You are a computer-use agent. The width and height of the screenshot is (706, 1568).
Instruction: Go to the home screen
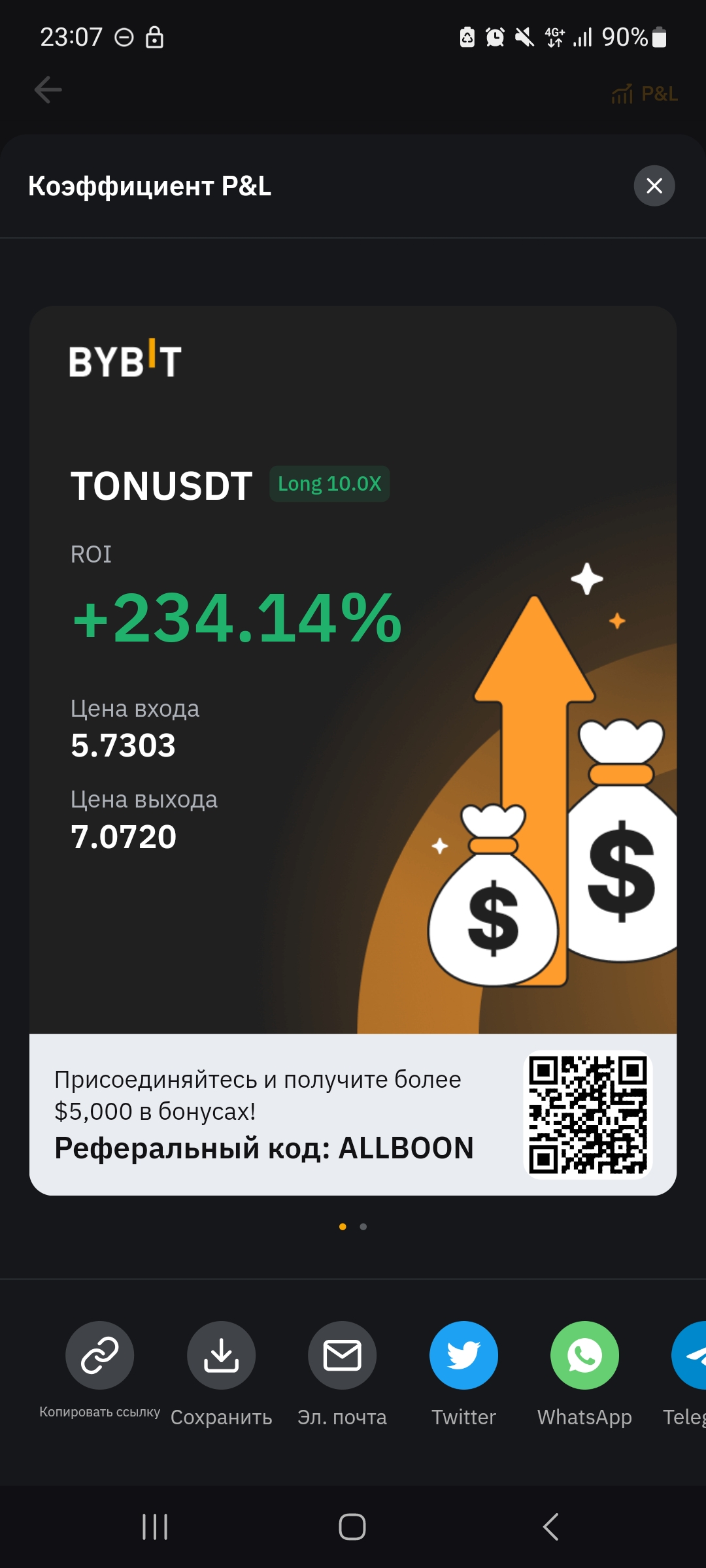click(x=352, y=1527)
